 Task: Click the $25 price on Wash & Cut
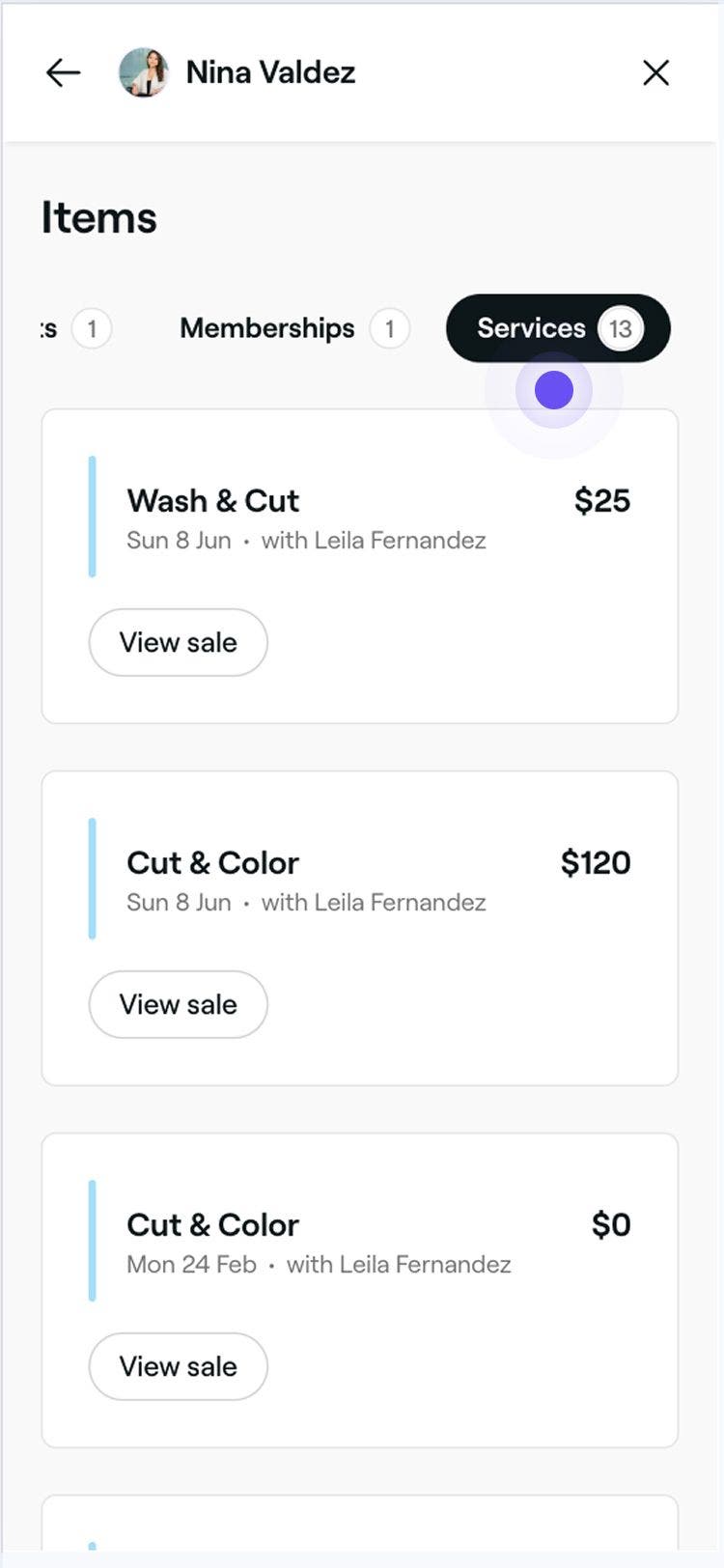click(601, 500)
